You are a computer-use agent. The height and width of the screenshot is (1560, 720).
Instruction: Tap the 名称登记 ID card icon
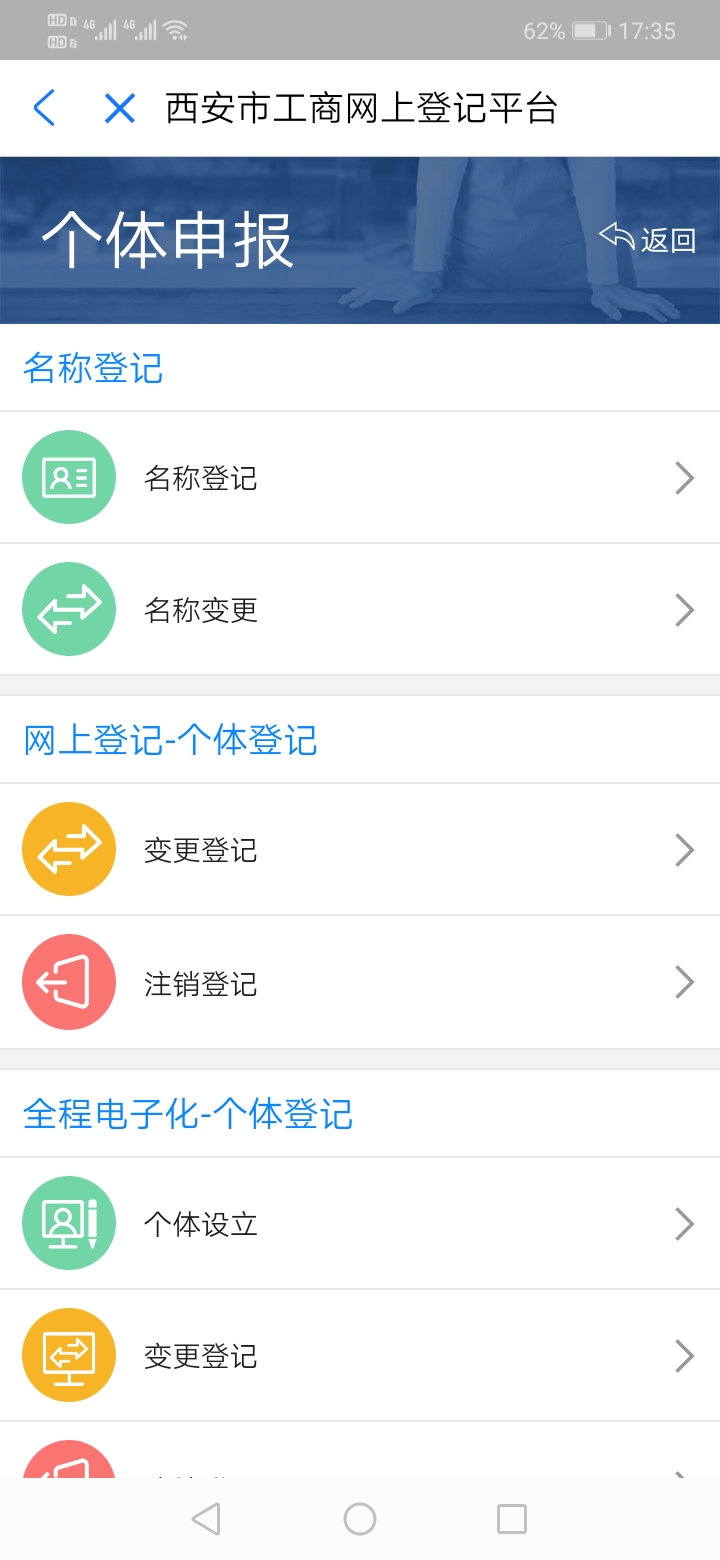68,477
